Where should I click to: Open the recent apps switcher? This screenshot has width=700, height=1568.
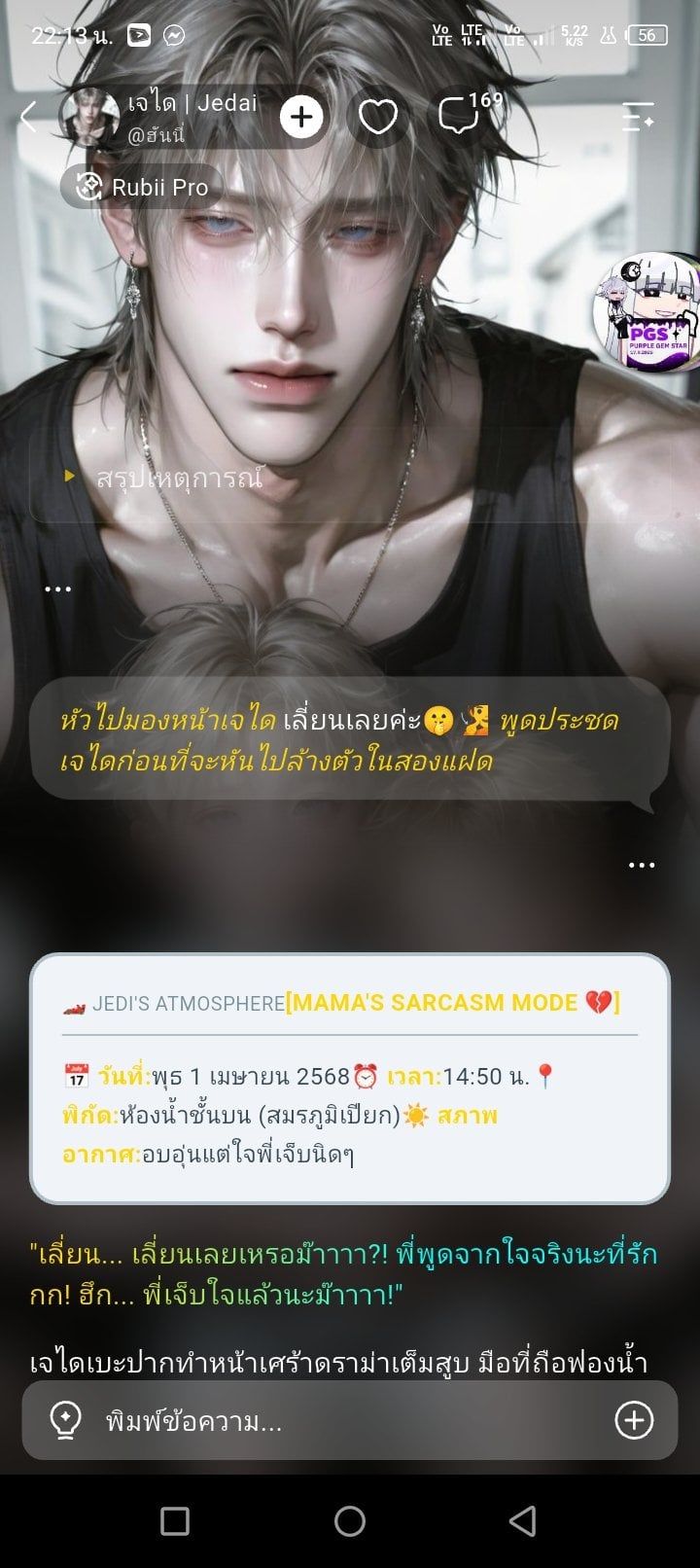point(175,1521)
